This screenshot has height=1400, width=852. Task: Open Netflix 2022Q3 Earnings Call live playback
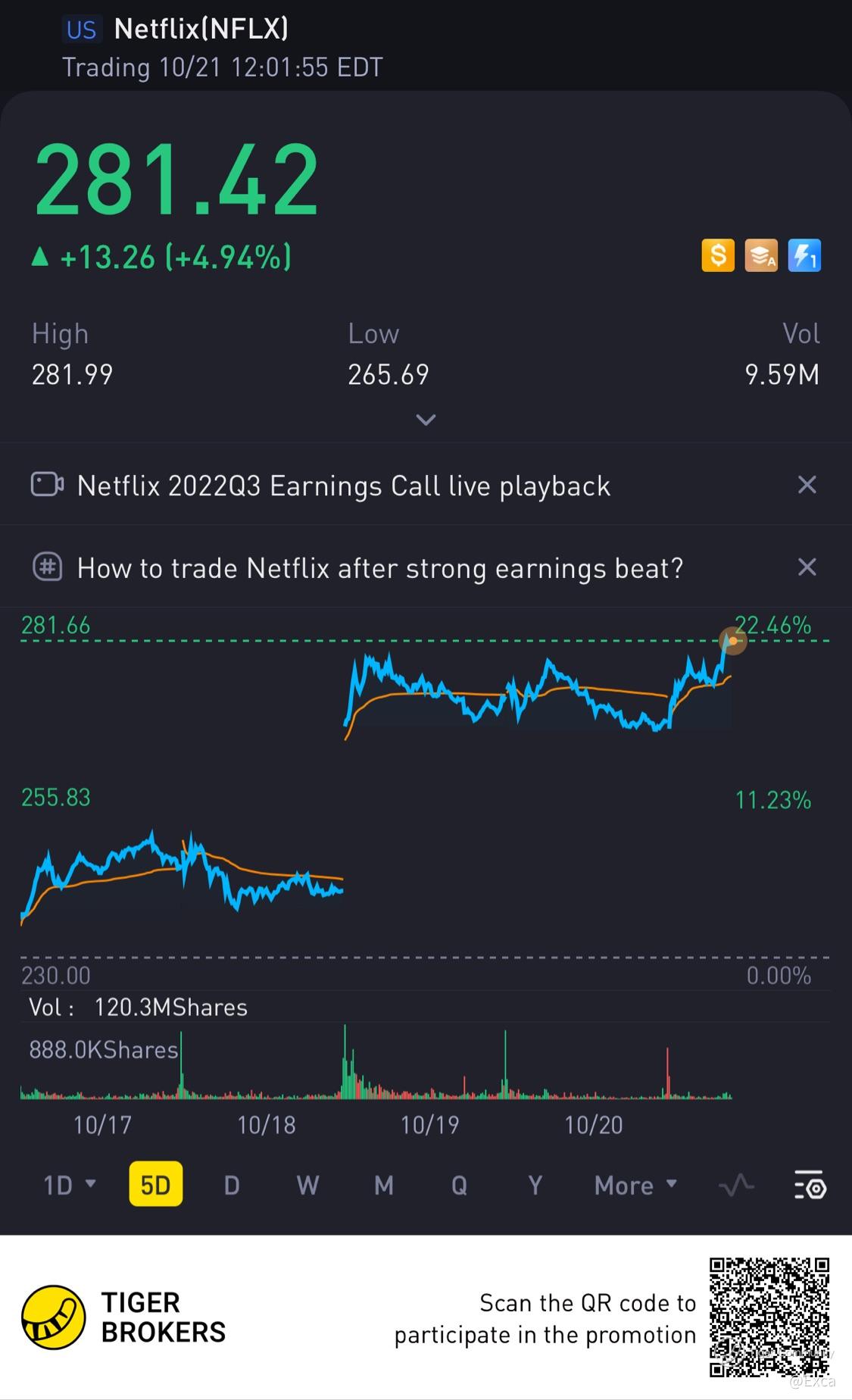click(344, 485)
